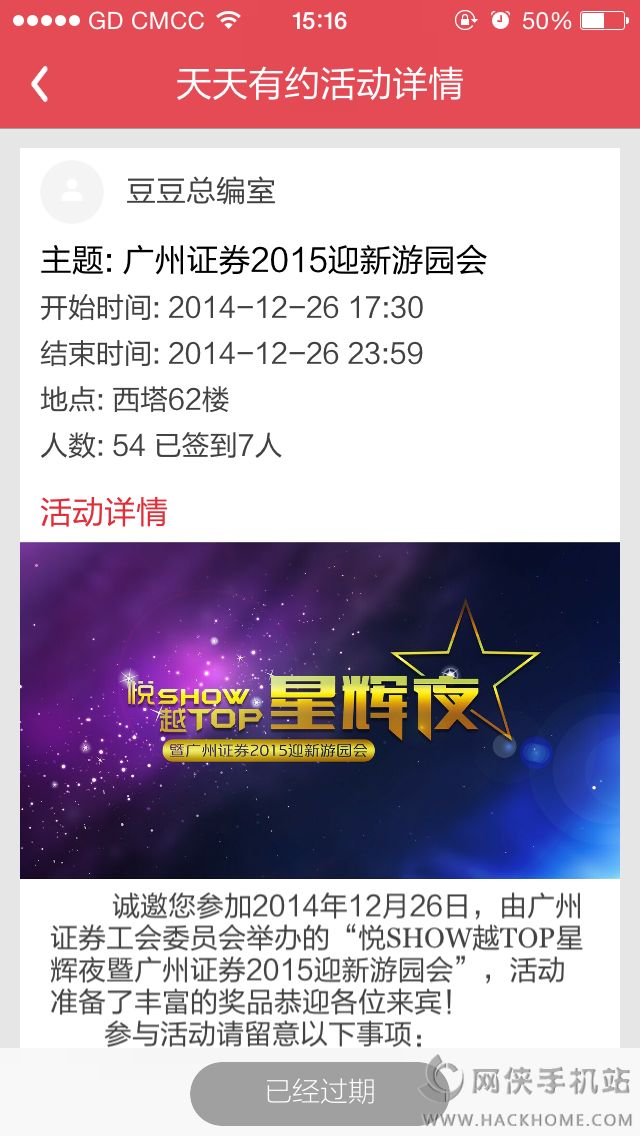Tap the 已经过期 button

click(x=320, y=1091)
